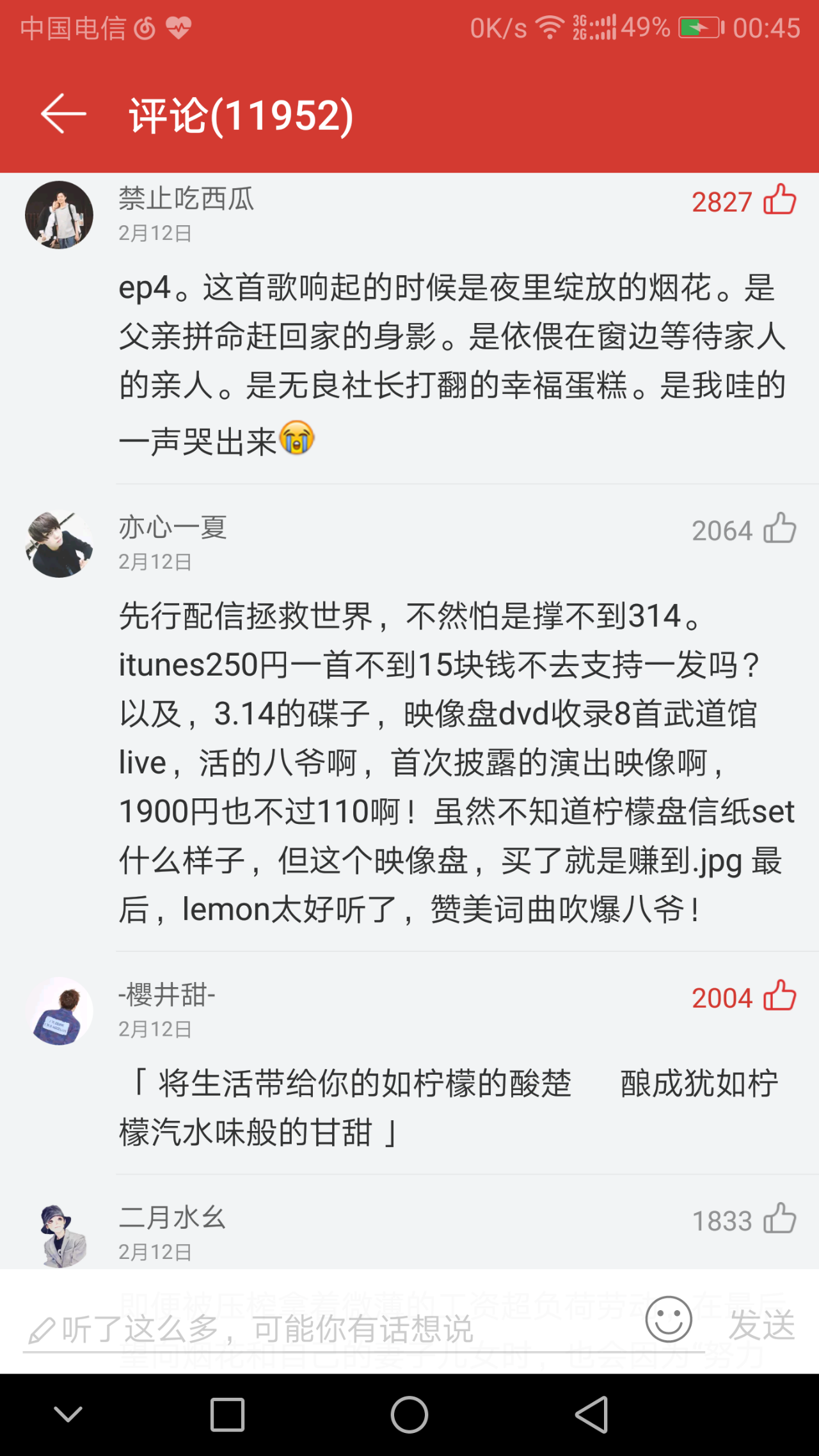The height and width of the screenshot is (1456, 819).
Task: Go to the home screen
Action: (x=409, y=1414)
